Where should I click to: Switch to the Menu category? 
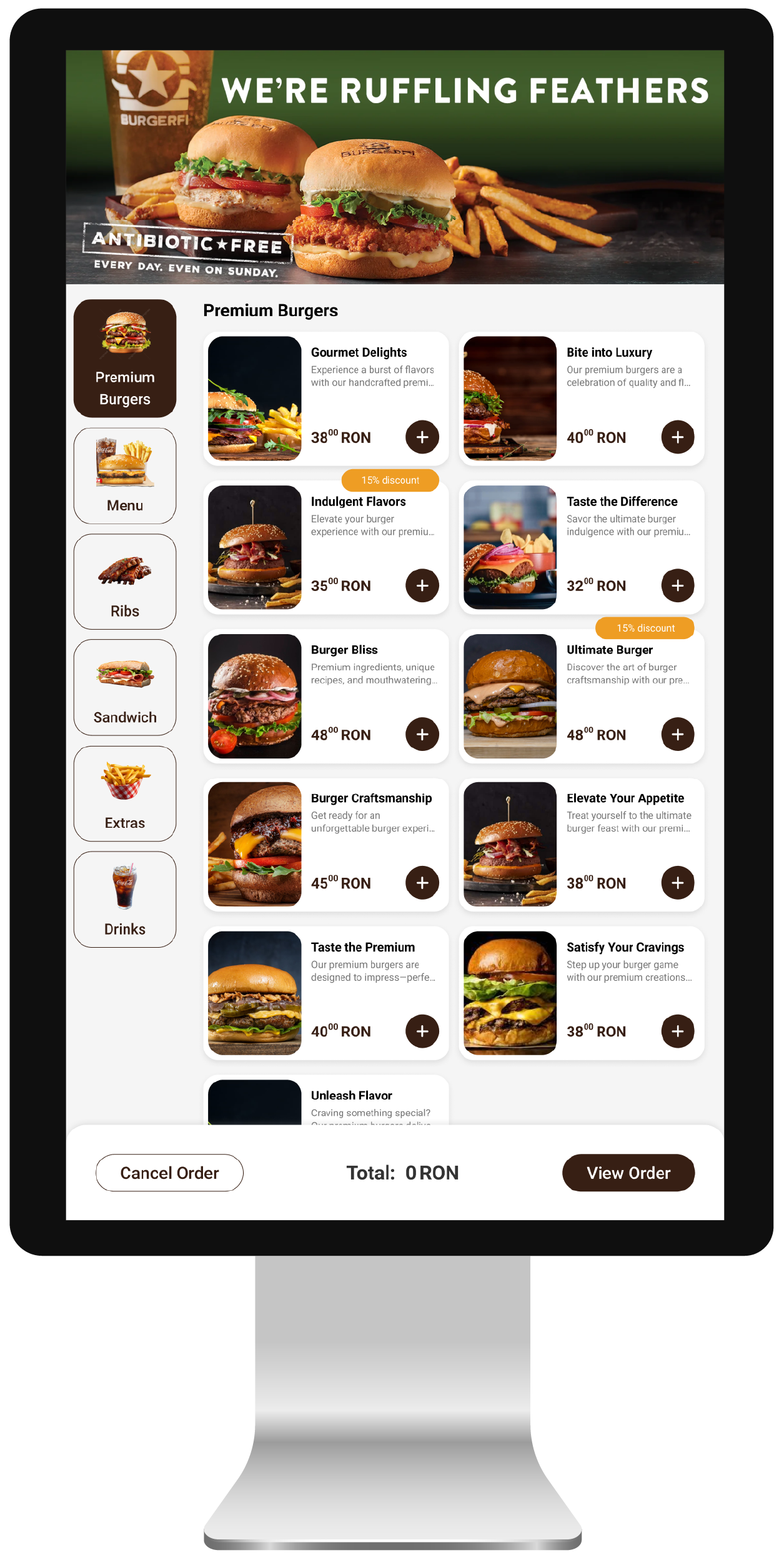pyautogui.click(x=124, y=475)
